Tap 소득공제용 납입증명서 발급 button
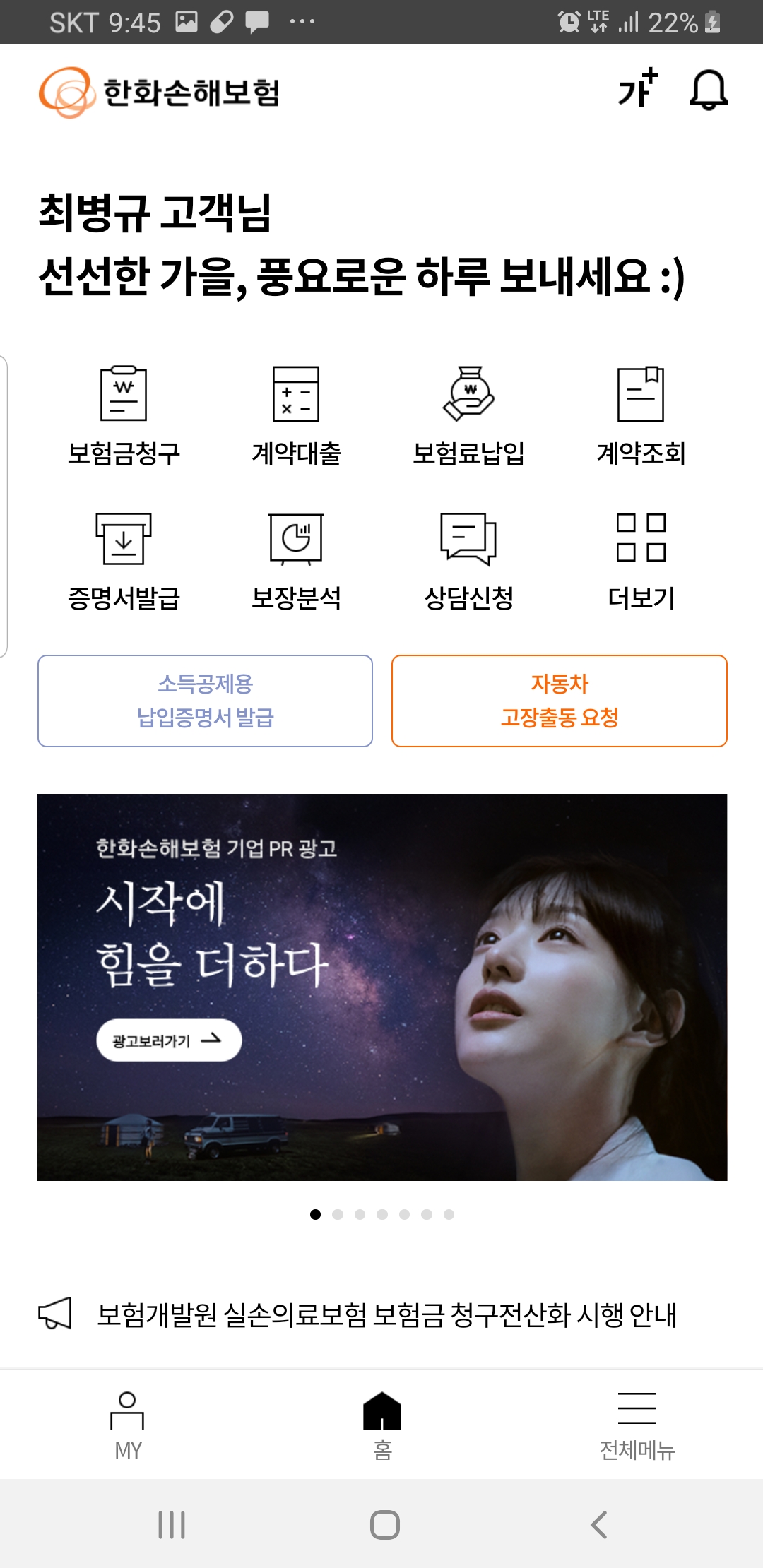The image size is (763, 1568). pyautogui.click(x=205, y=701)
